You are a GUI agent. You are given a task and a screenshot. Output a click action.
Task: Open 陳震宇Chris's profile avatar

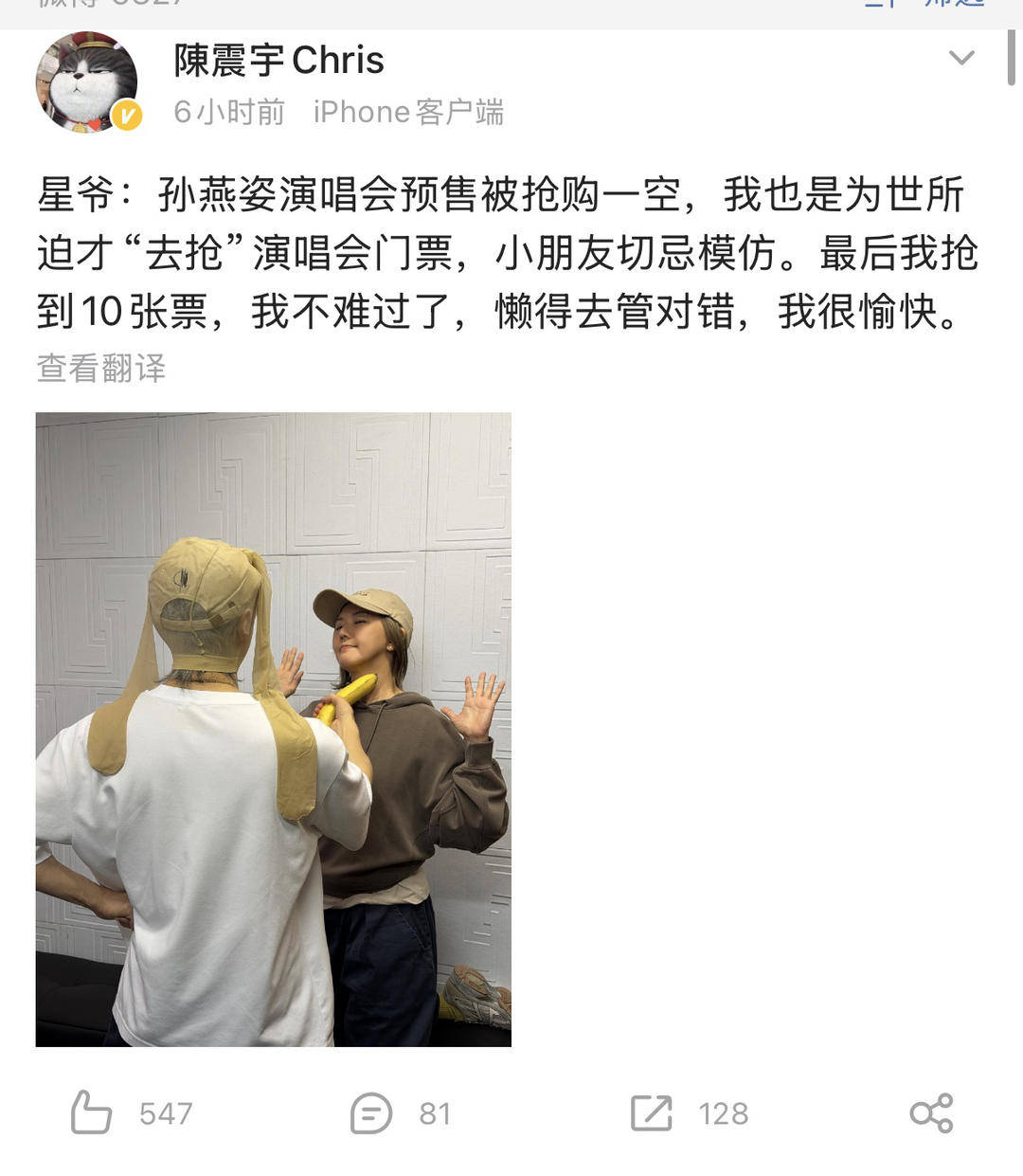86,81
